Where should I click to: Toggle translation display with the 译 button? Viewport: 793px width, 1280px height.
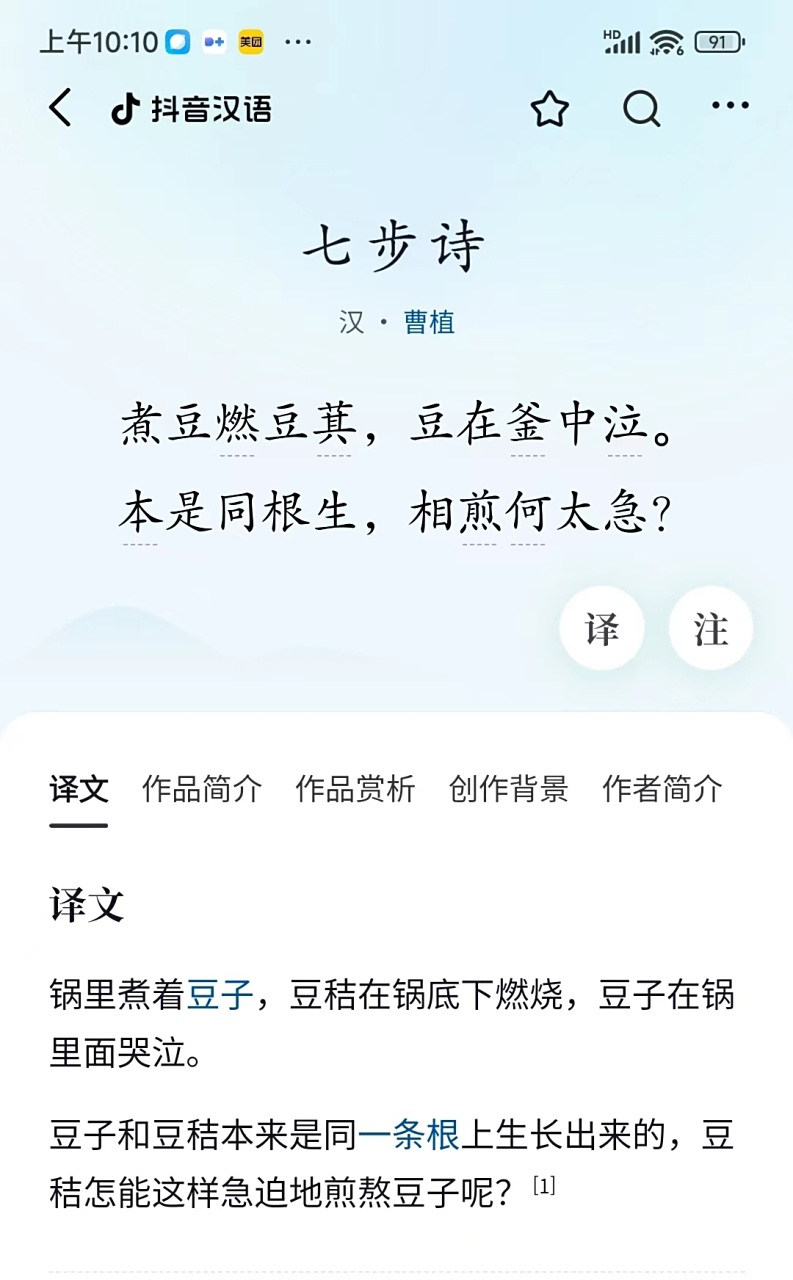(x=601, y=628)
